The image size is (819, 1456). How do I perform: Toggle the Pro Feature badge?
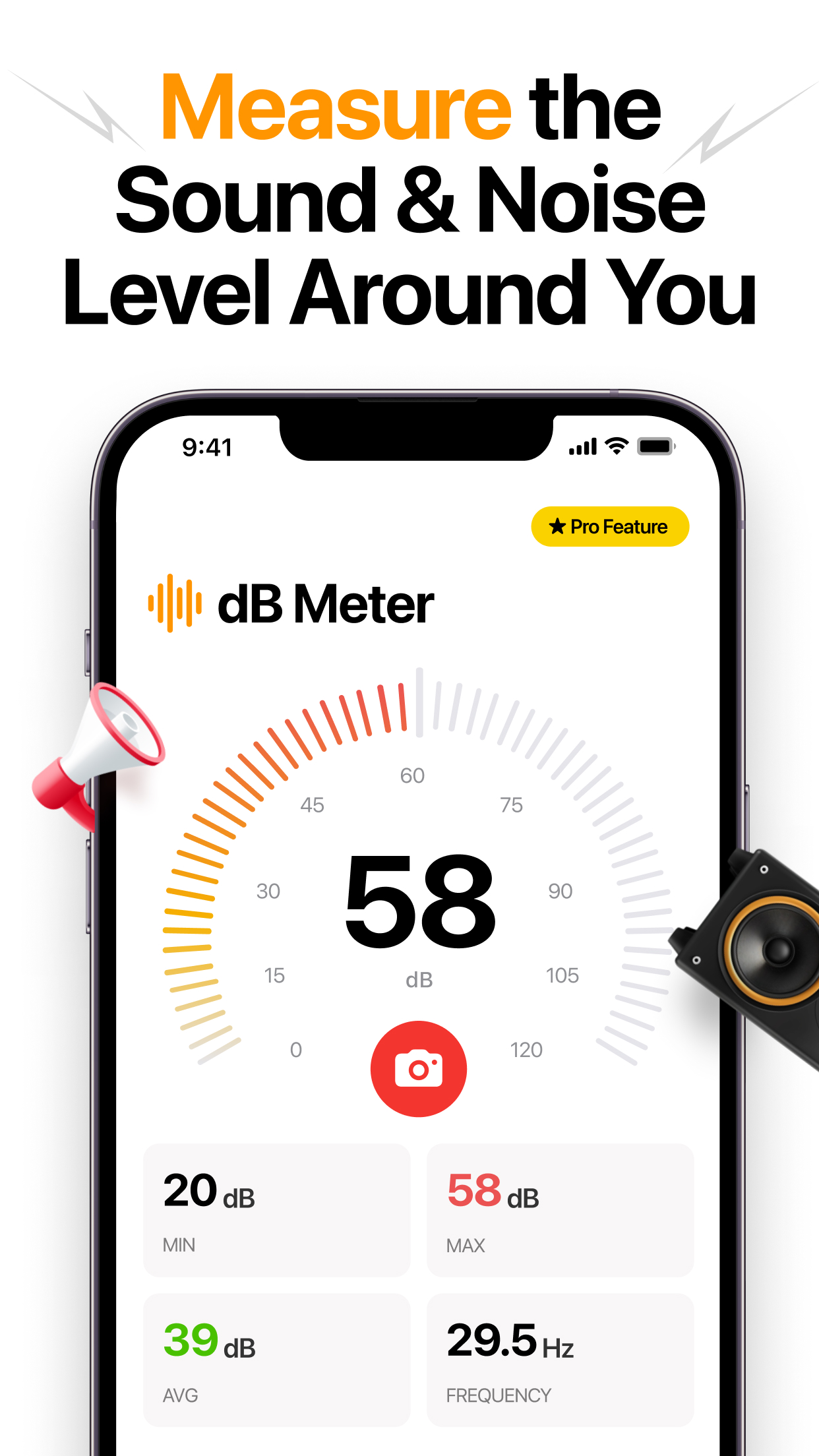tap(609, 526)
